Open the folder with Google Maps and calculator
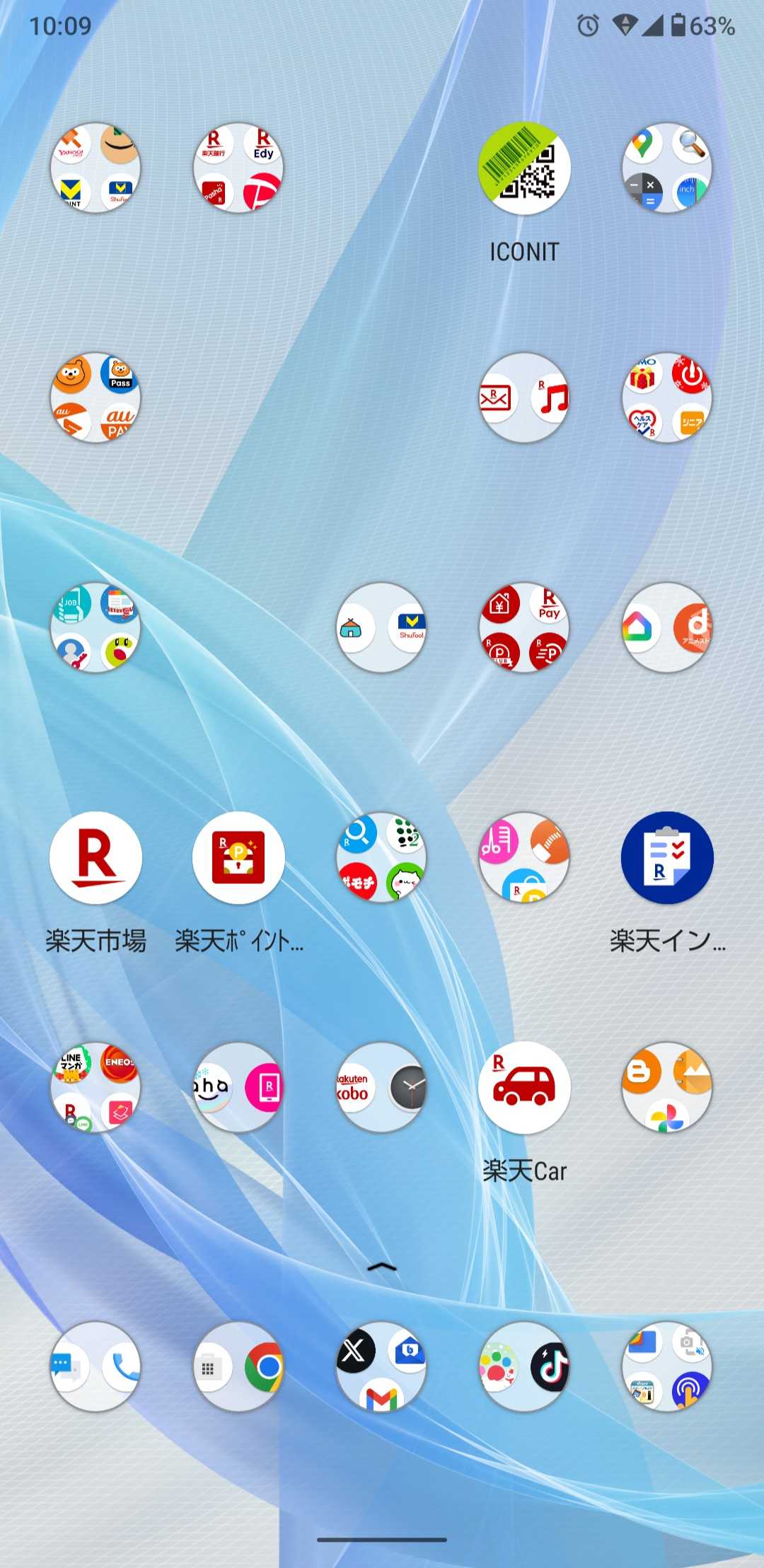 pyautogui.click(x=667, y=168)
